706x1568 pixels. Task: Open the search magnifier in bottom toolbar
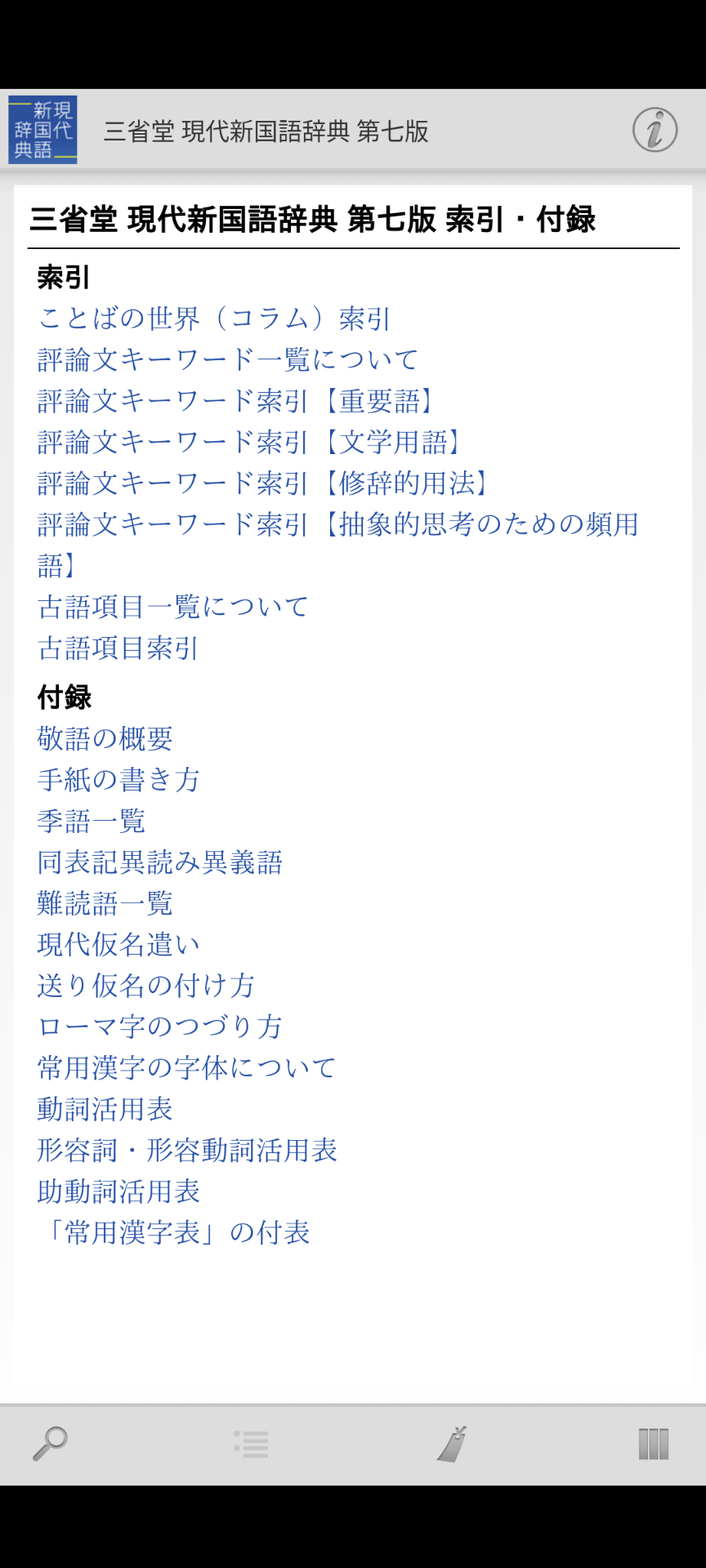(x=50, y=1443)
